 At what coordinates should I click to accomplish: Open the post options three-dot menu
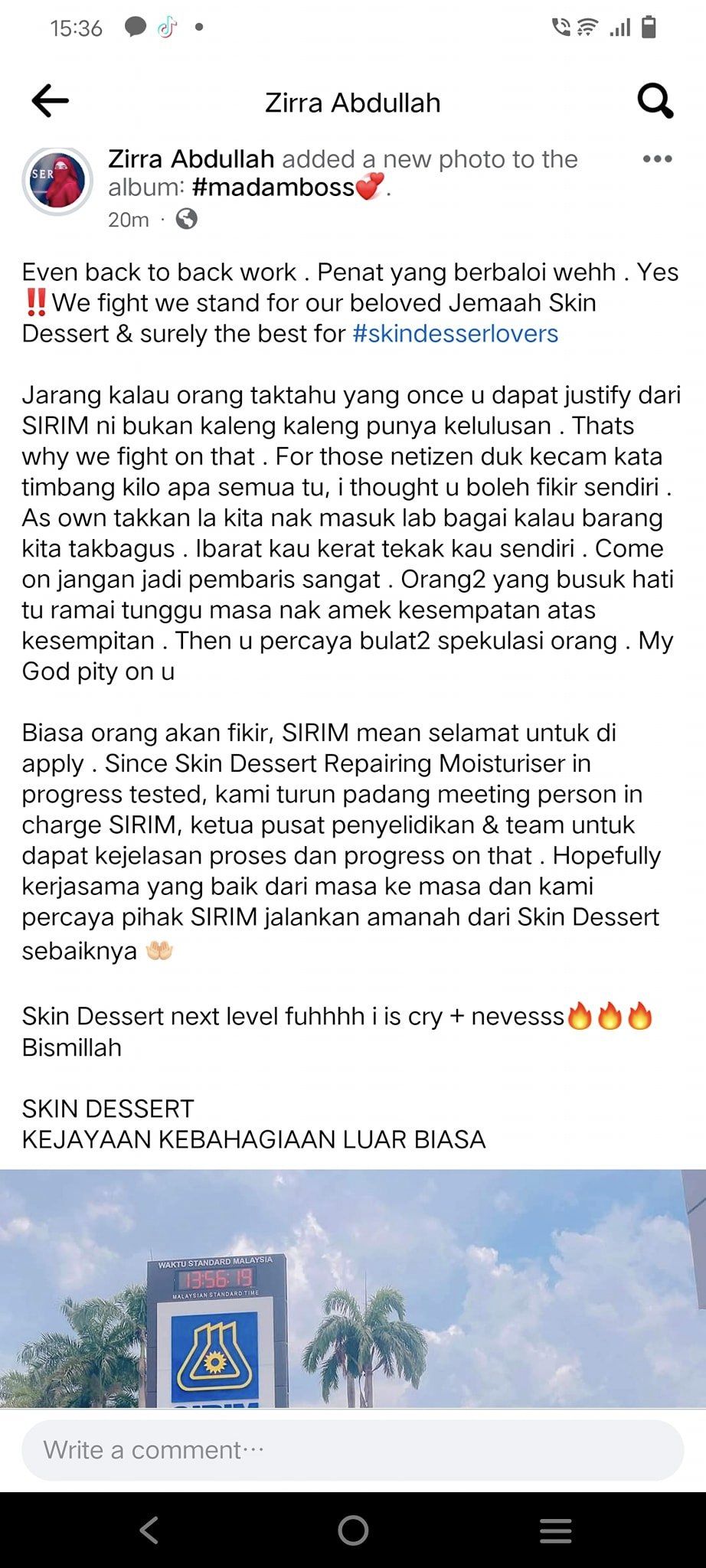[655, 157]
